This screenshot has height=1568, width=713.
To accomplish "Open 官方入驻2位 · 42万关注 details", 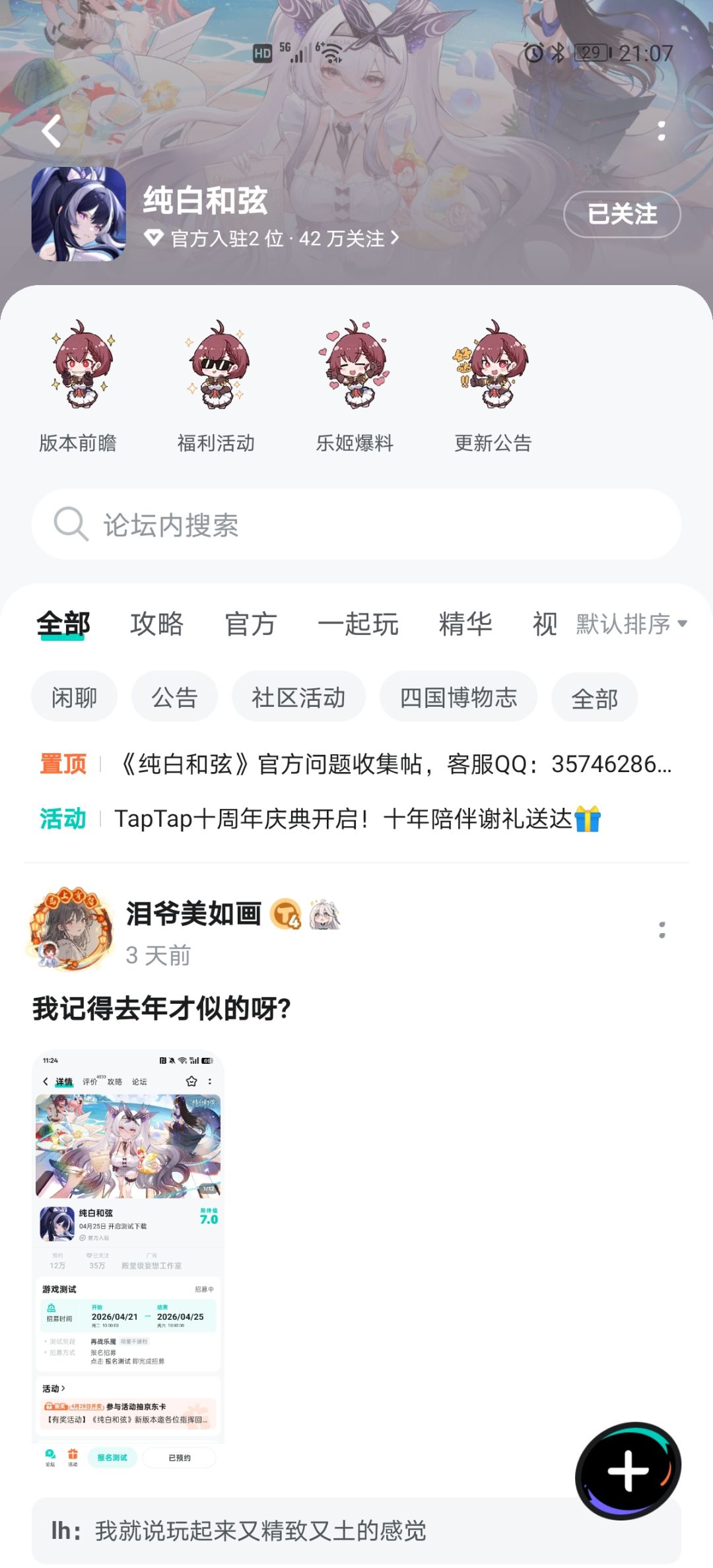I will pos(271,238).
